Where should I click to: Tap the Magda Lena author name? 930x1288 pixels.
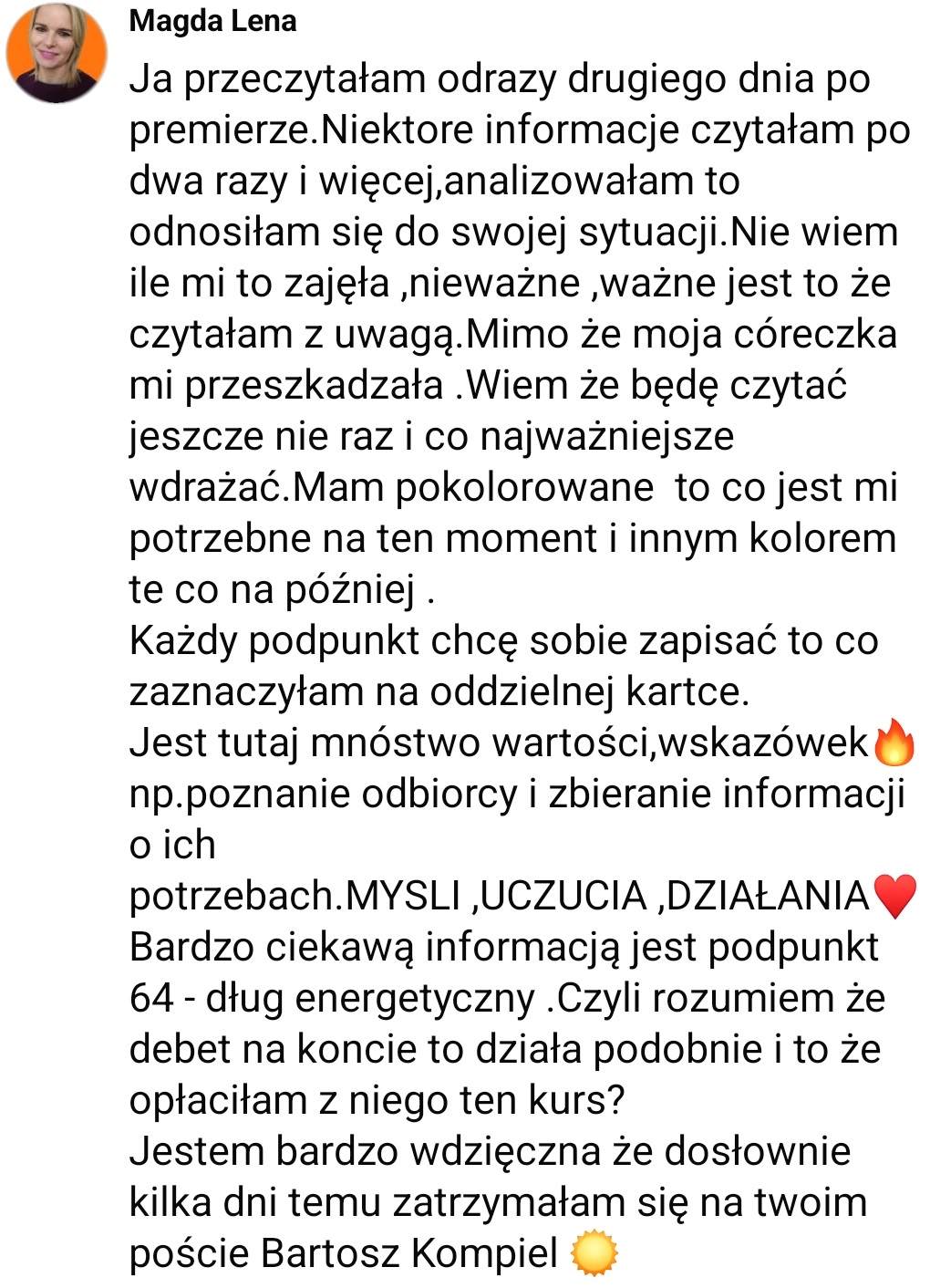pyautogui.click(x=212, y=20)
